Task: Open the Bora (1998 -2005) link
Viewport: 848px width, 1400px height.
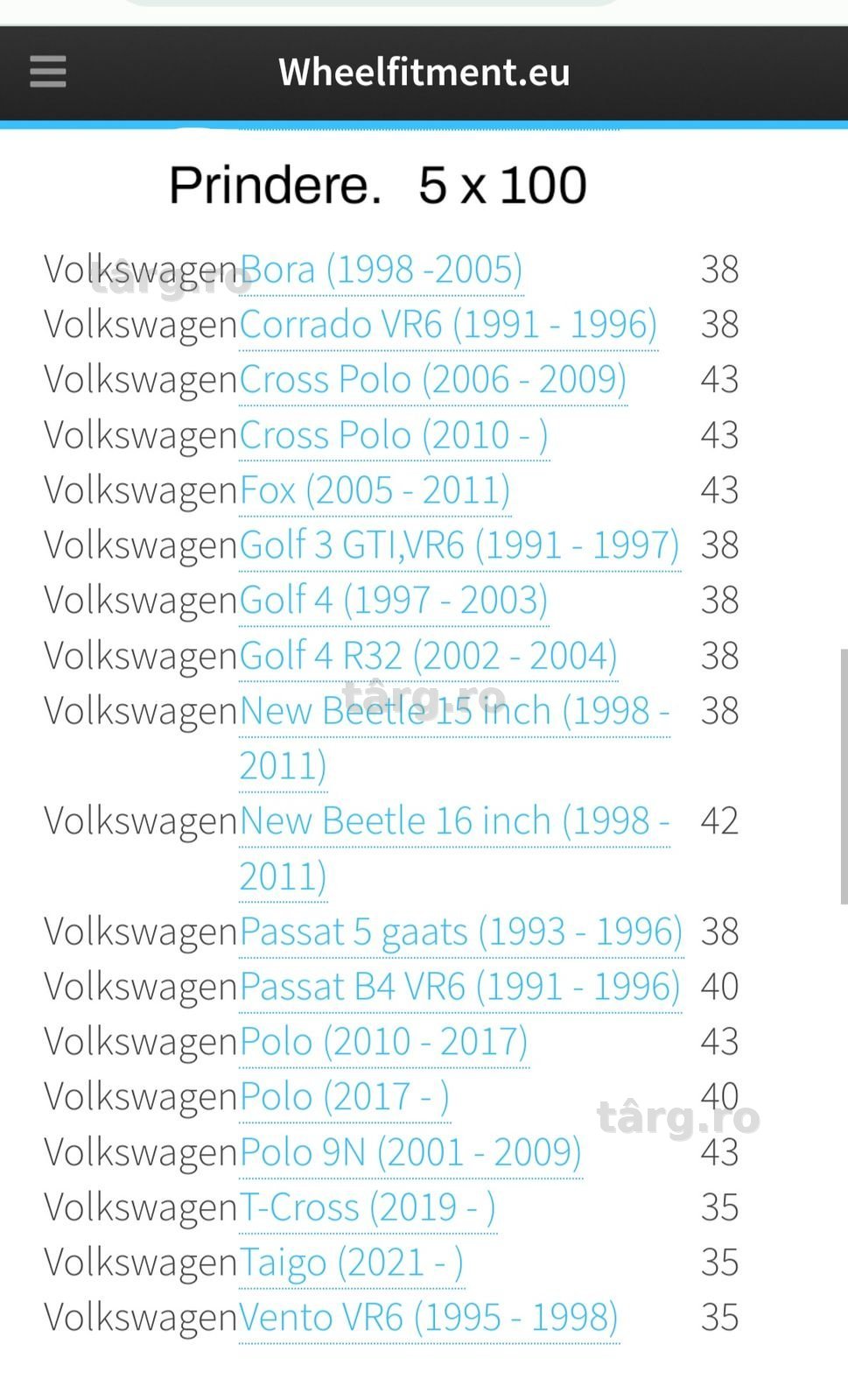Action: [x=381, y=270]
